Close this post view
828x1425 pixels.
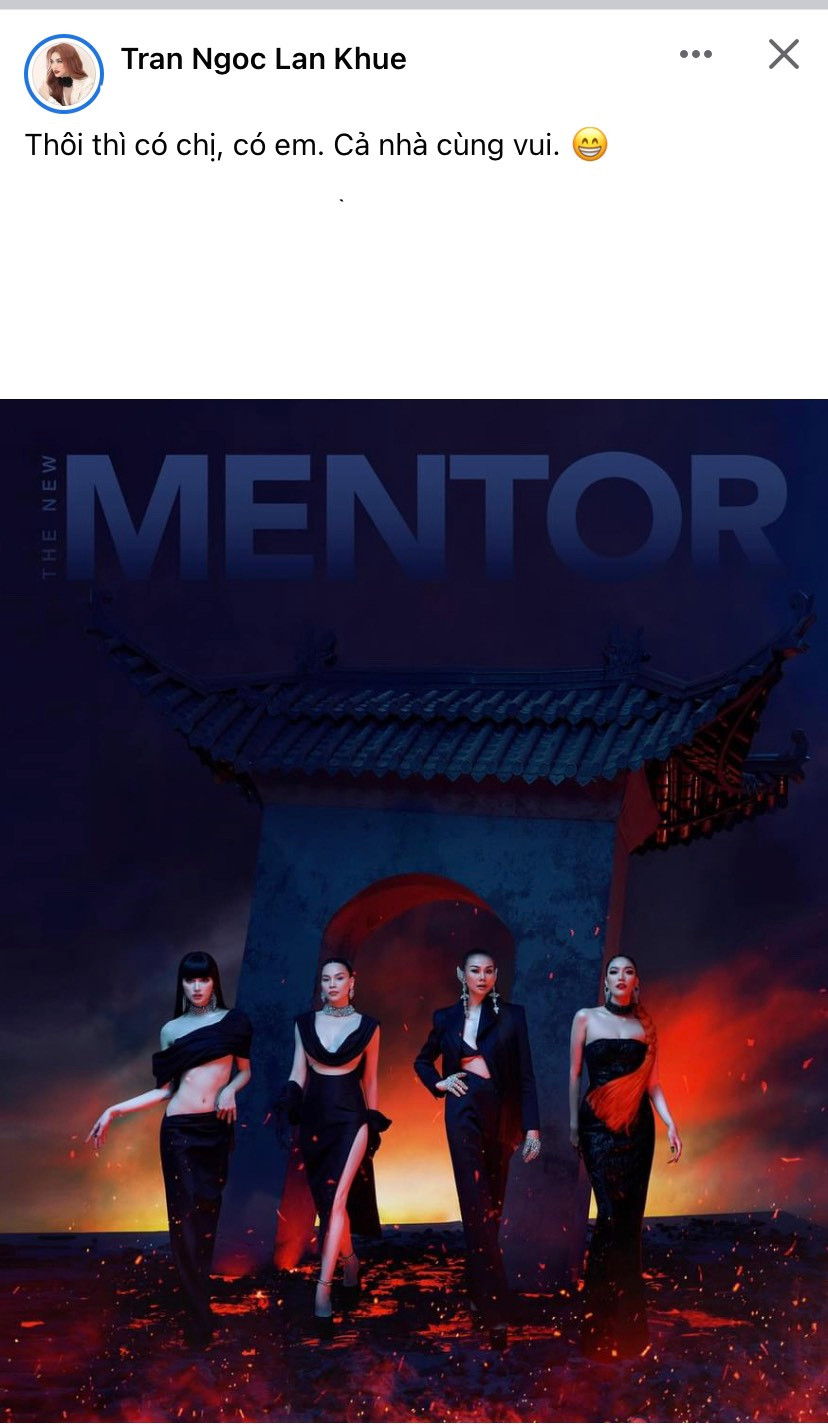783,55
